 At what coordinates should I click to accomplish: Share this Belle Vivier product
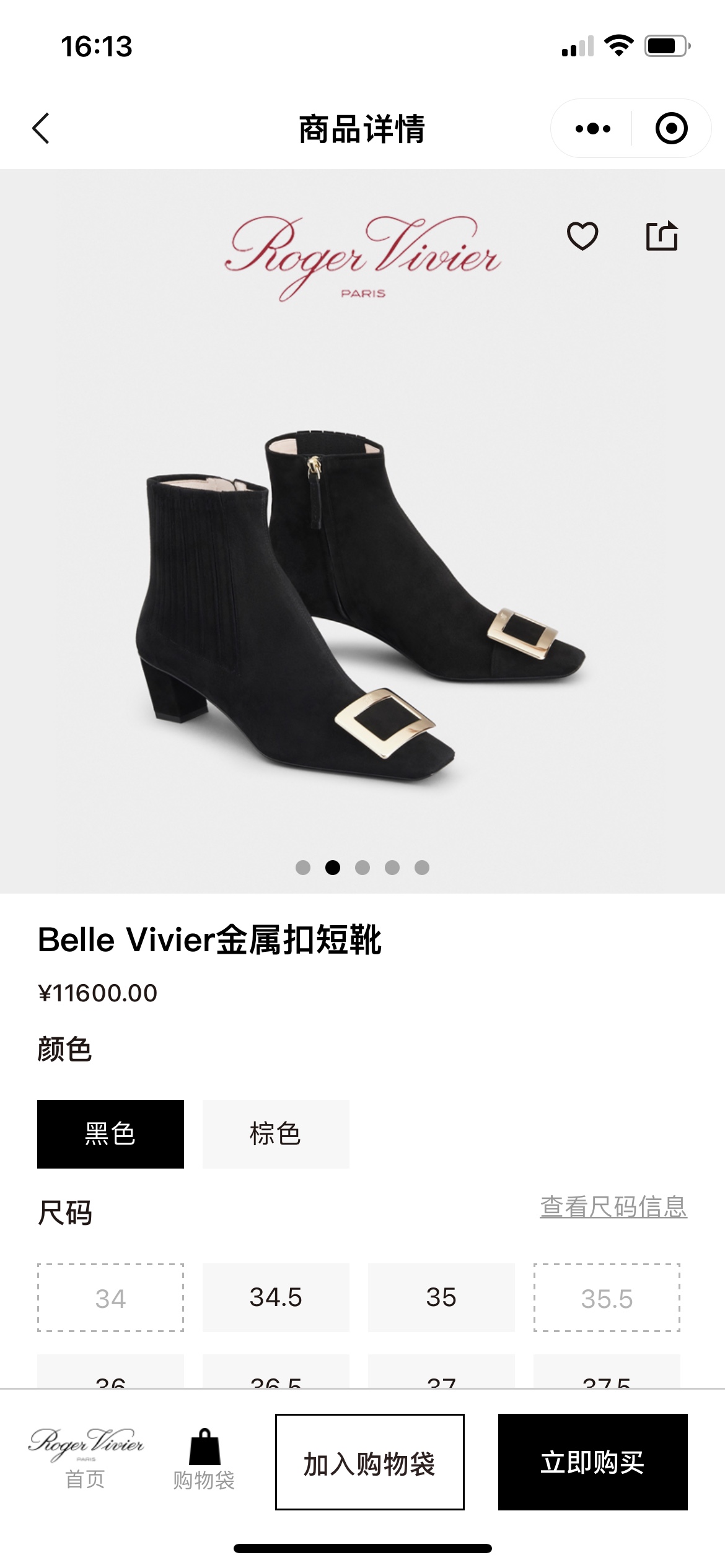(x=662, y=236)
